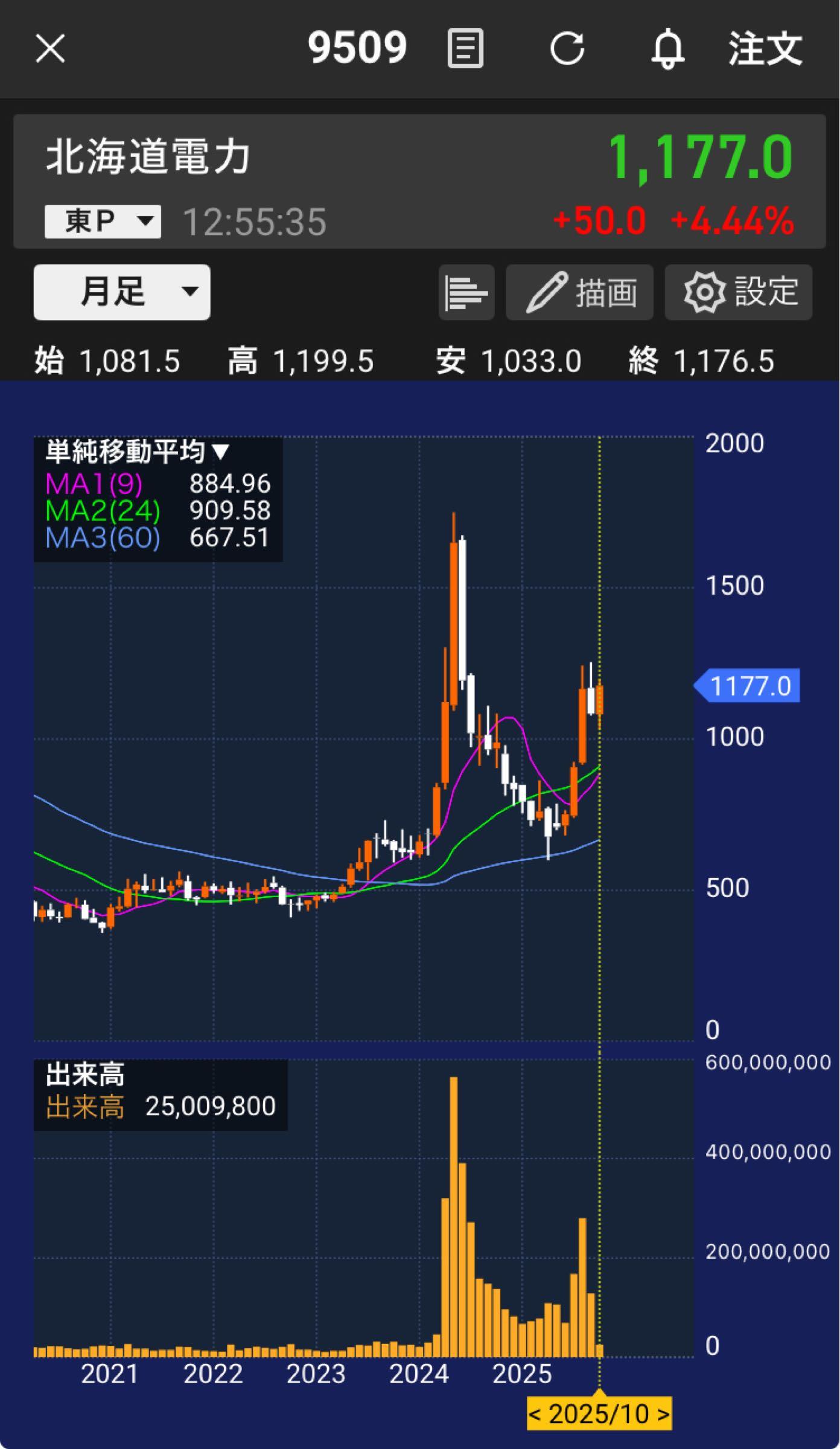Screen dimensions: 840x1449
Task: Open price alert bell
Action: coord(667,48)
